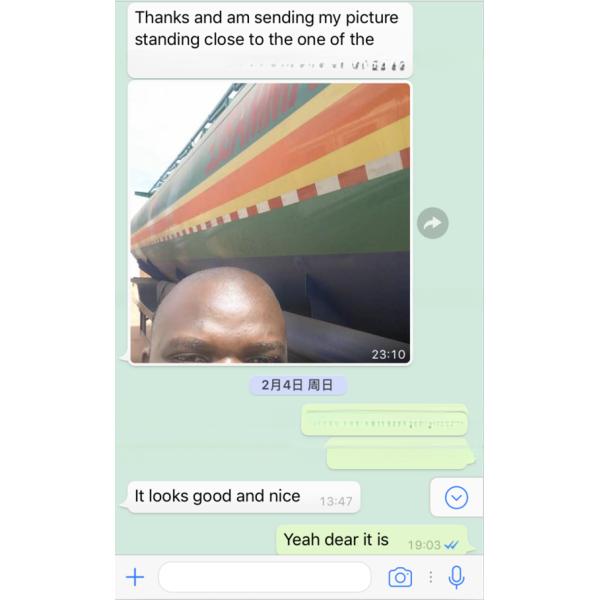
Task: Record a voice message with the microphone
Action: coord(457,577)
